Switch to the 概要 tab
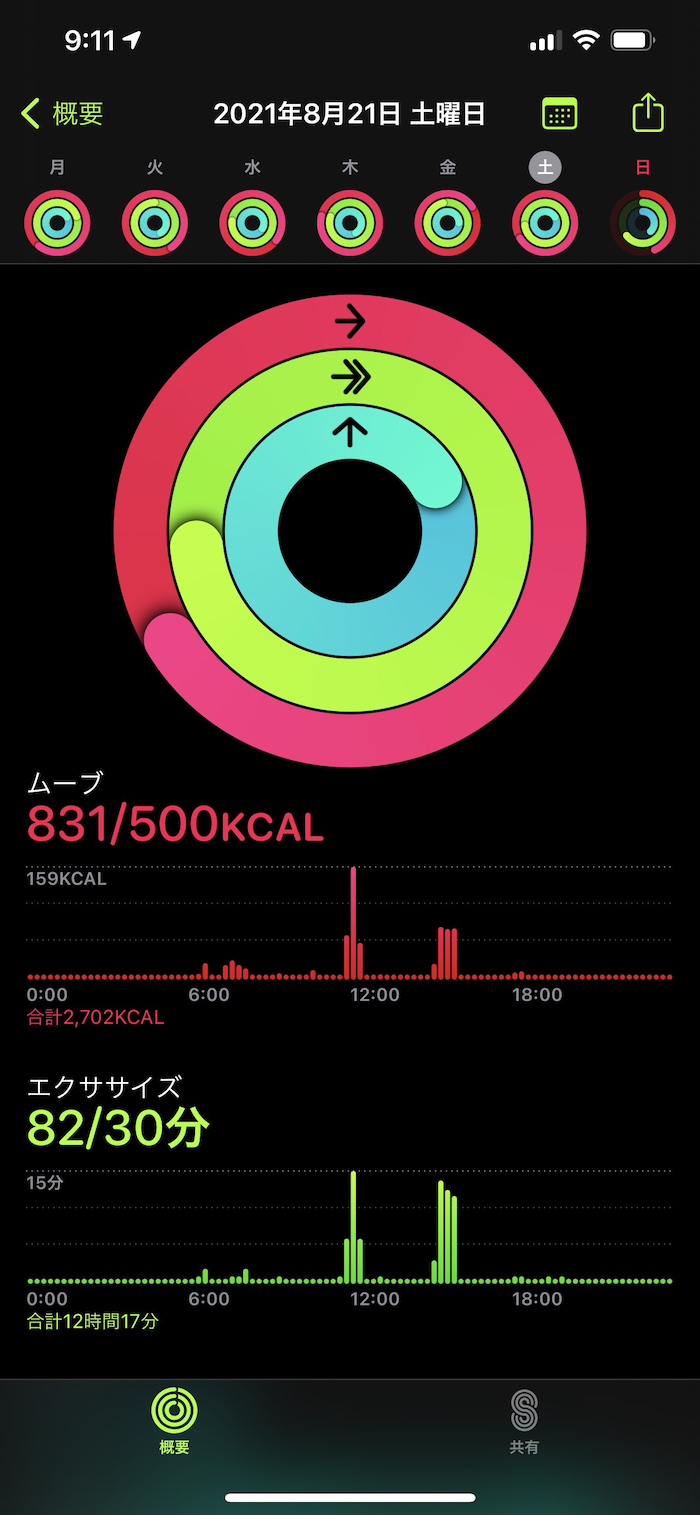The image size is (700, 1515). (x=174, y=1422)
